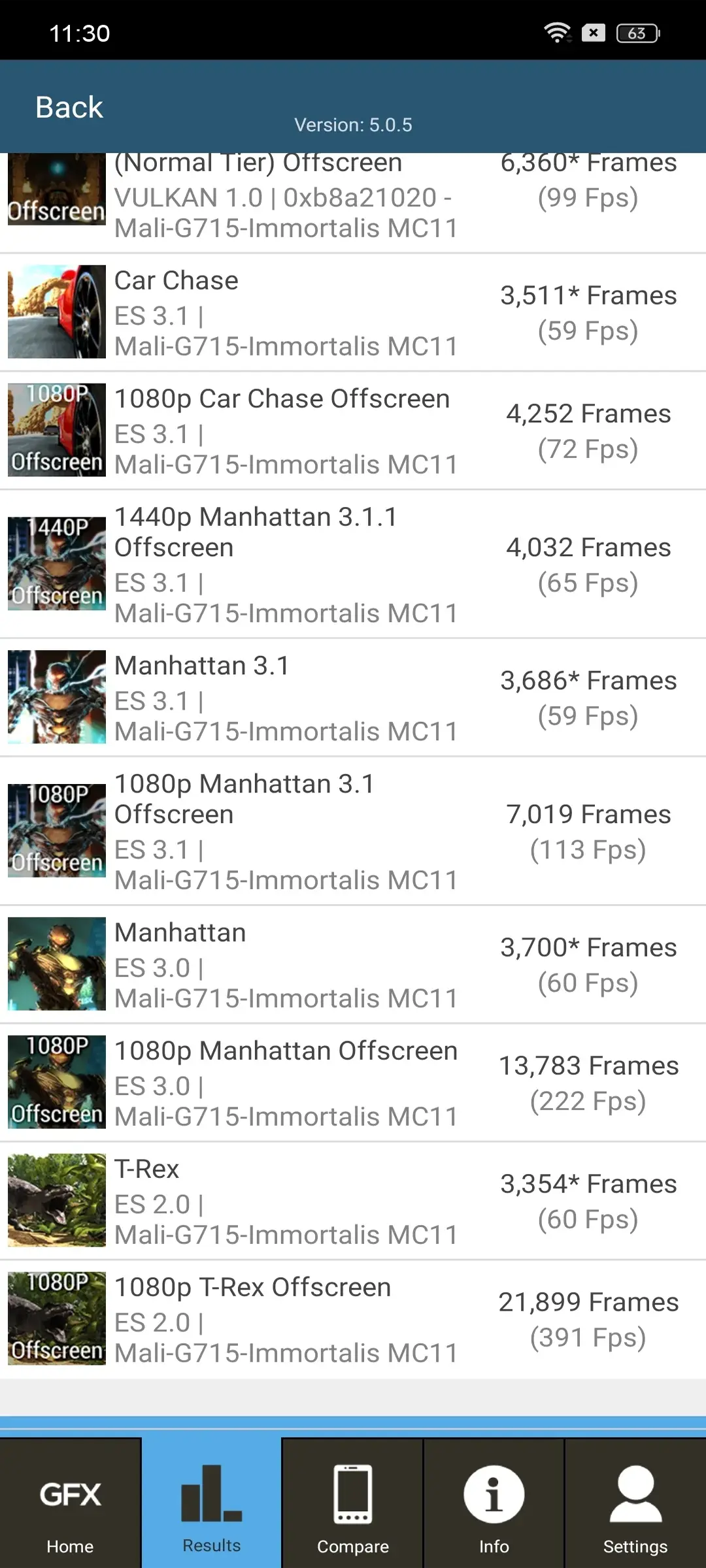Screen dimensions: 706x1568
Task: Open the T-Rex result row
Action: coord(353,1201)
